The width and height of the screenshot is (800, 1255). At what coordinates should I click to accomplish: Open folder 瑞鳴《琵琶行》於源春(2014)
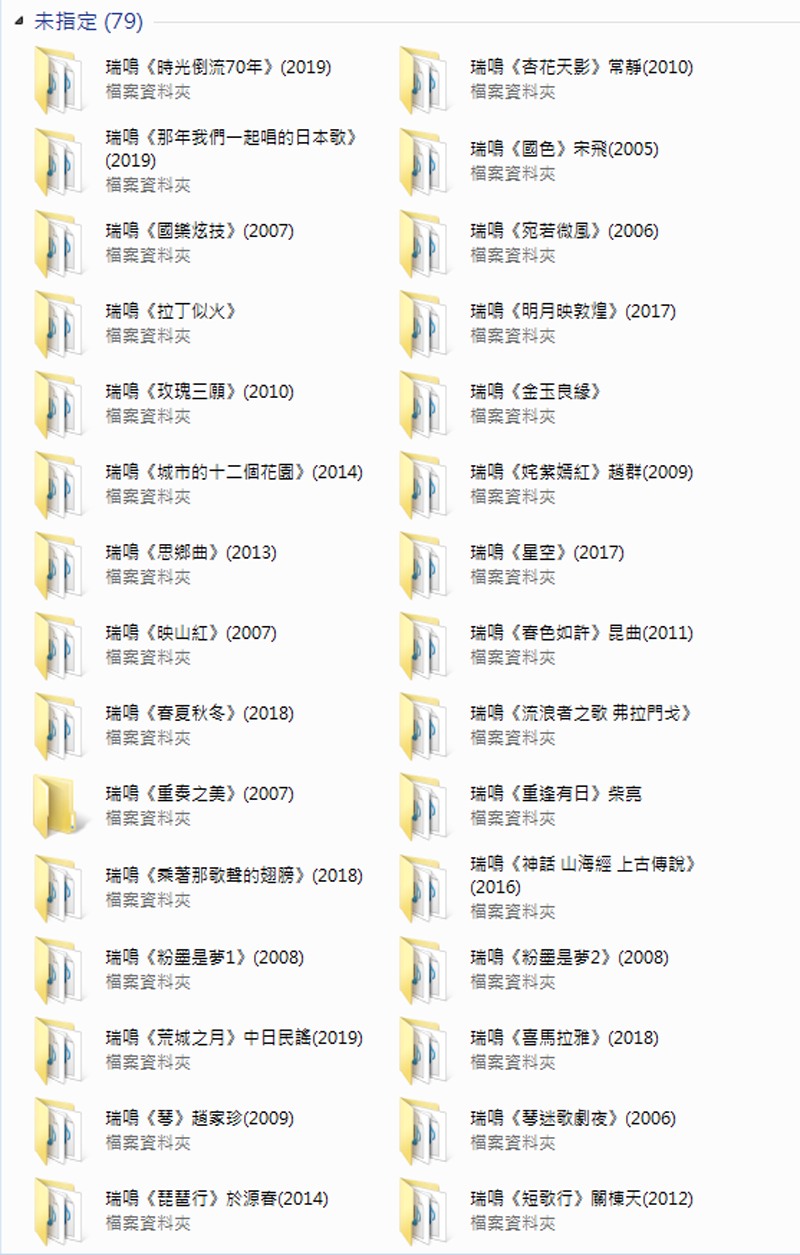pyautogui.click(x=216, y=1199)
